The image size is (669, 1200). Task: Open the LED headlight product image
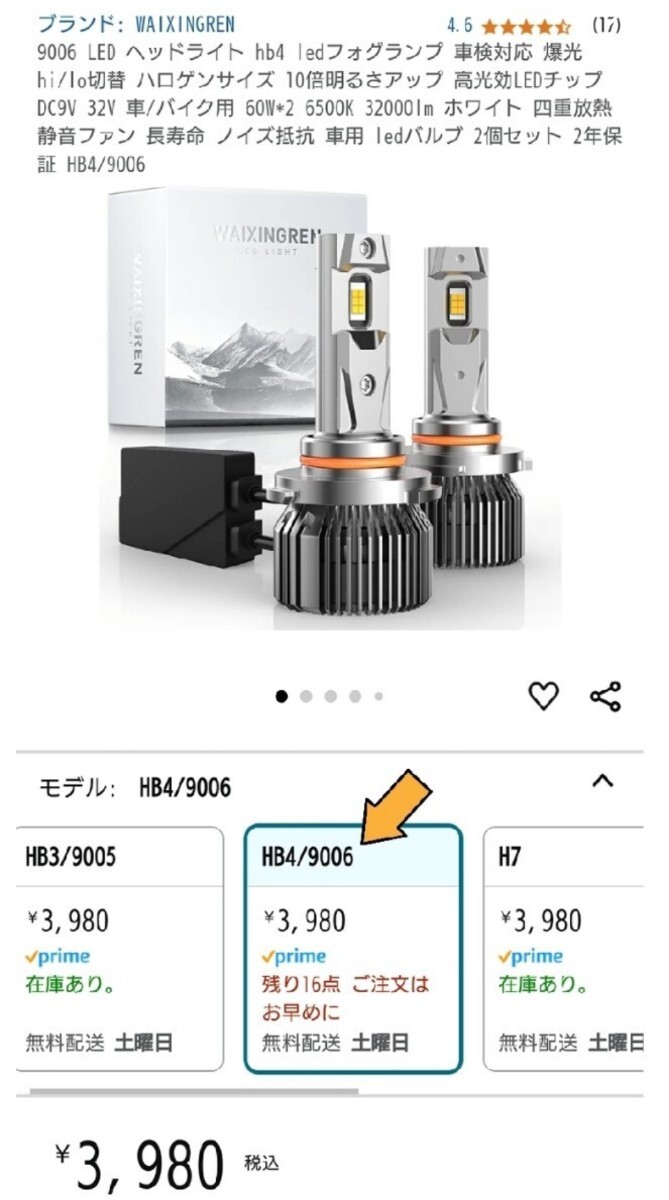pyautogui.click(x=330, y=410)
